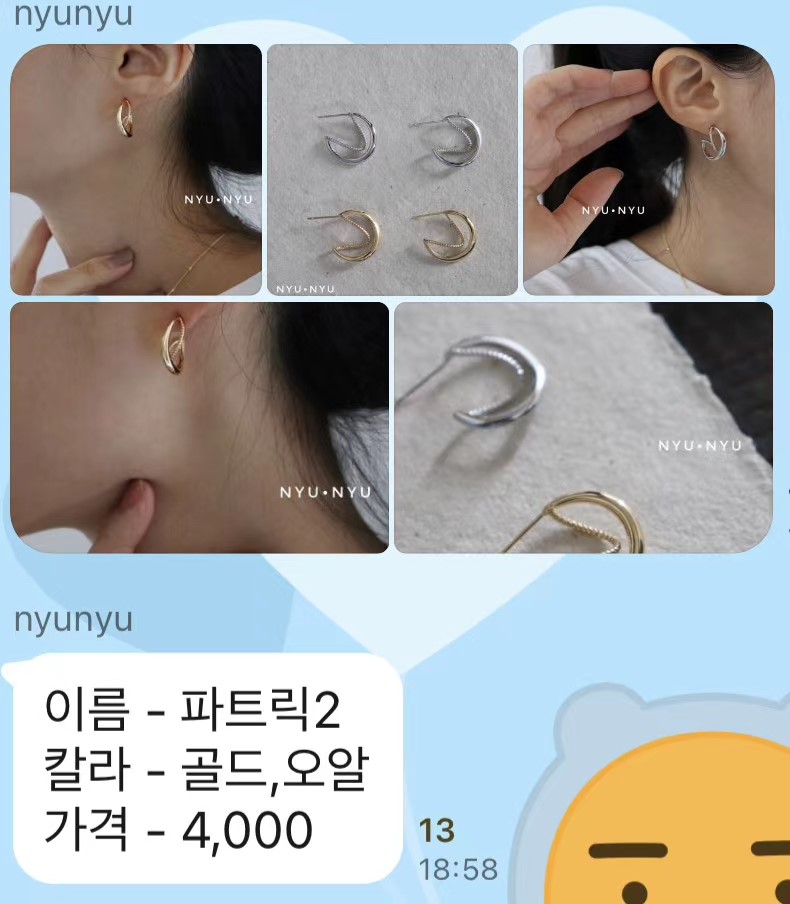Open the photo of hand touching ear with silver earring
Viewport: 790px width, 904px height.
[648, 170]
